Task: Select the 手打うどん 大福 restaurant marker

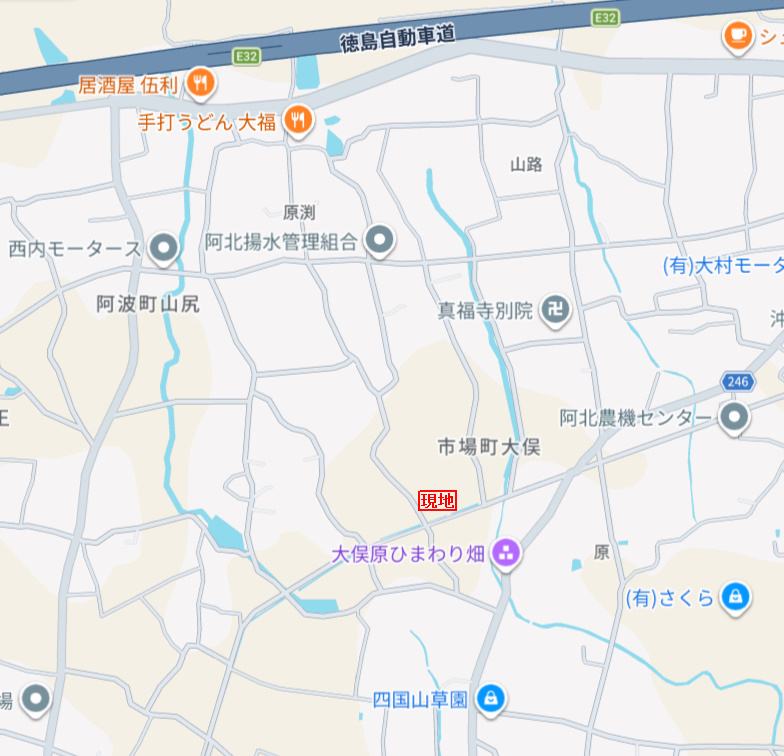Action: coord(298,121)
